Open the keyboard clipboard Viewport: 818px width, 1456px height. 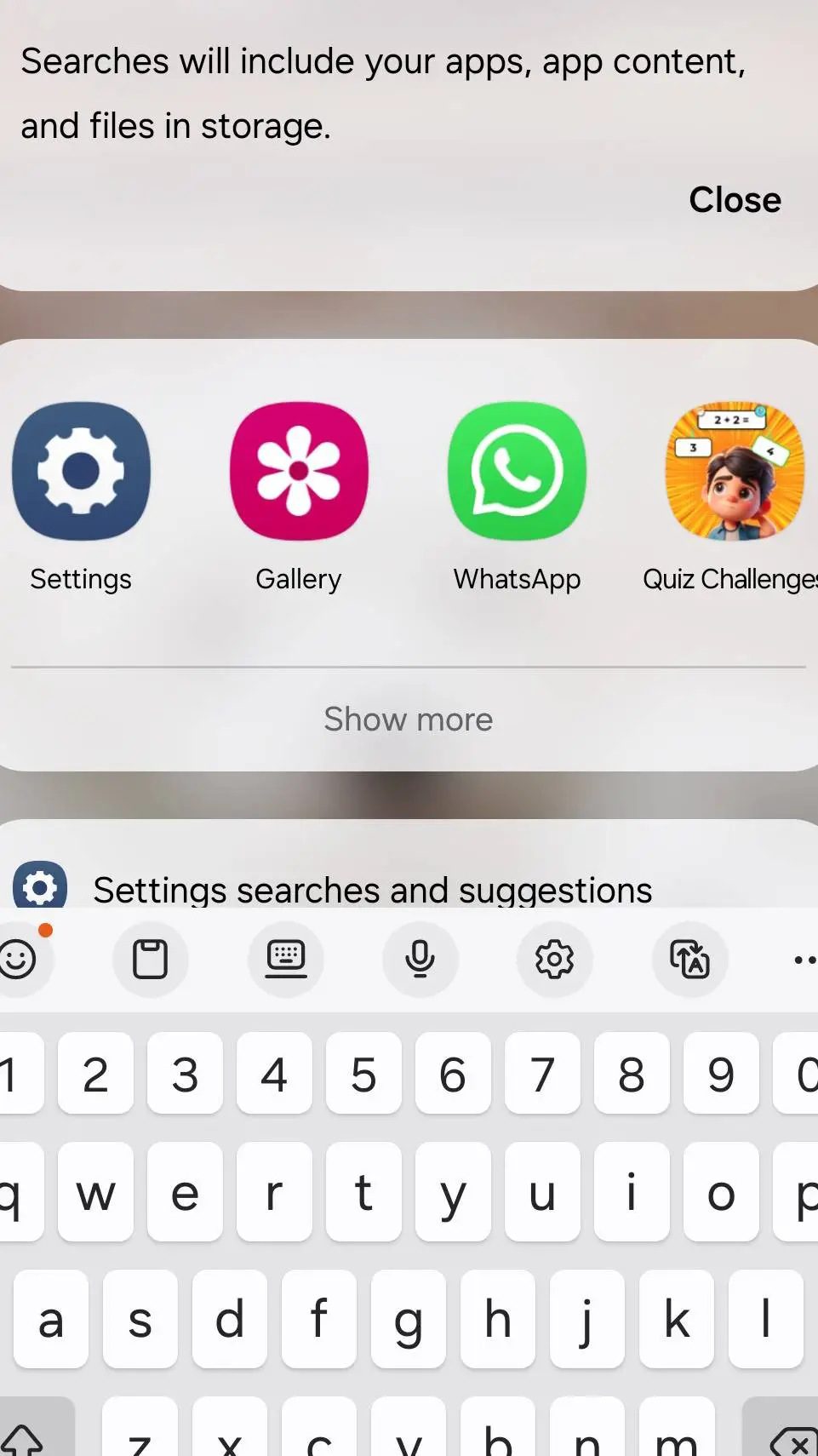click(151, 960)
